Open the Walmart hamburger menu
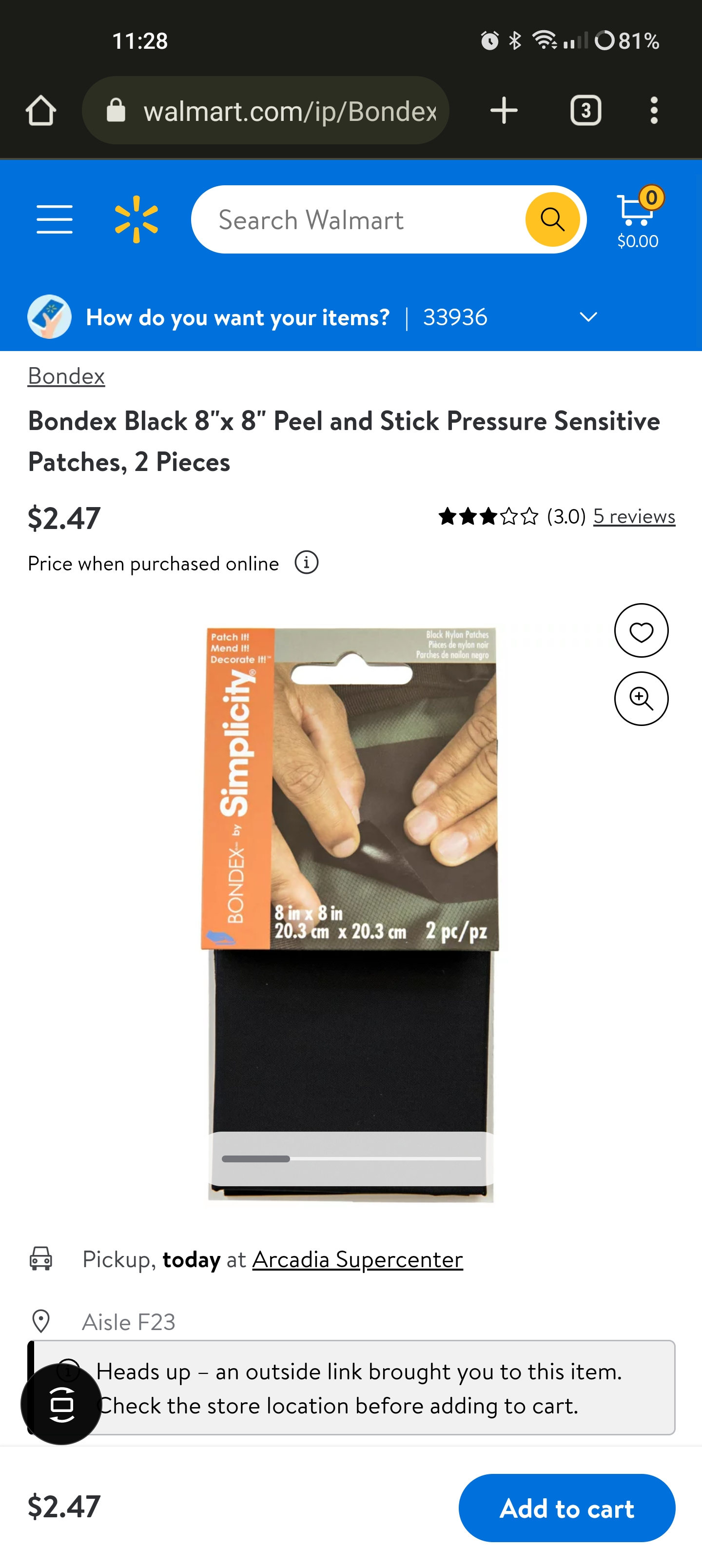The height and width of the screenshot is (1568, 702). click(54, 219)
